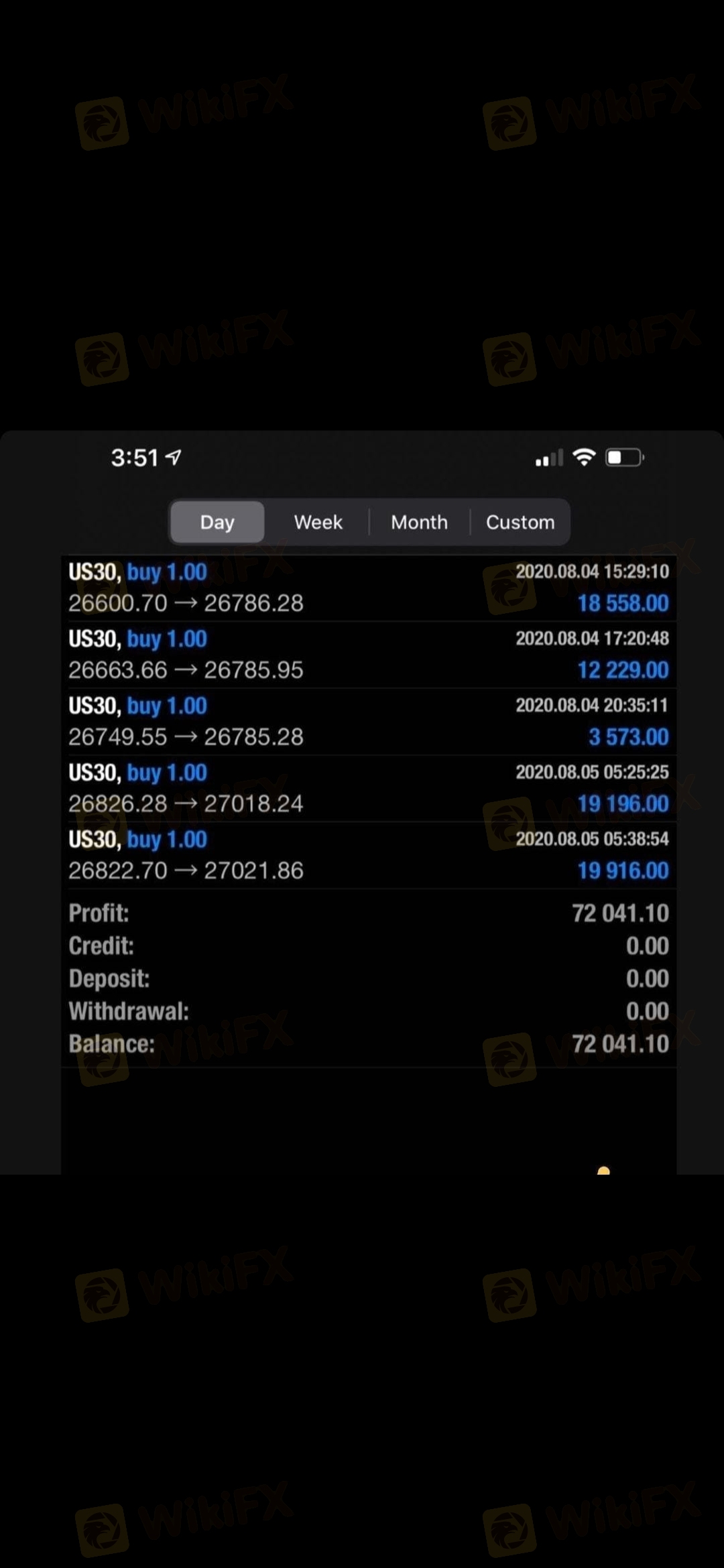The width and height of the screenshot is (724, 1568).
Task: Expand the US30 trade closed at 17:20:48
Action: point(368,655)
